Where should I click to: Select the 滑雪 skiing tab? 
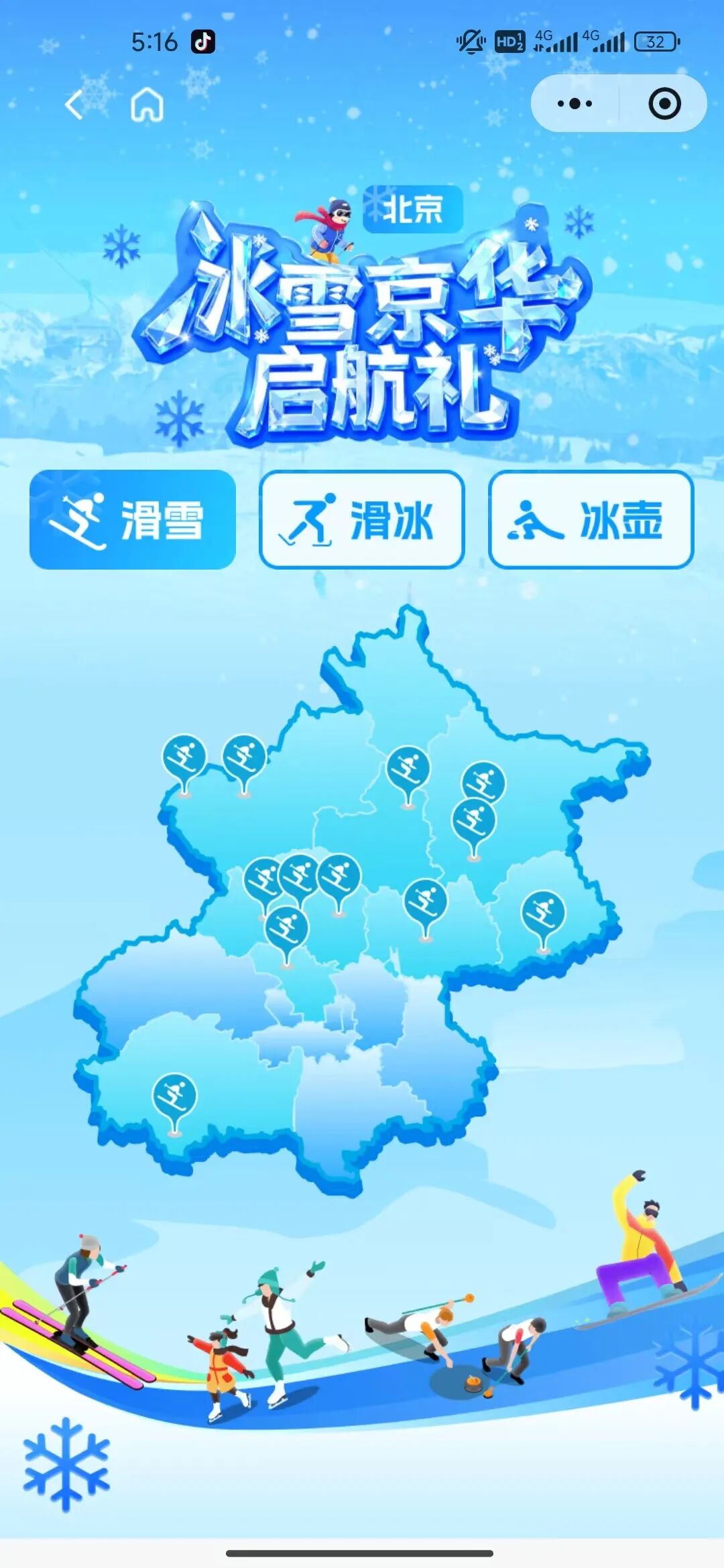(133, 519)
